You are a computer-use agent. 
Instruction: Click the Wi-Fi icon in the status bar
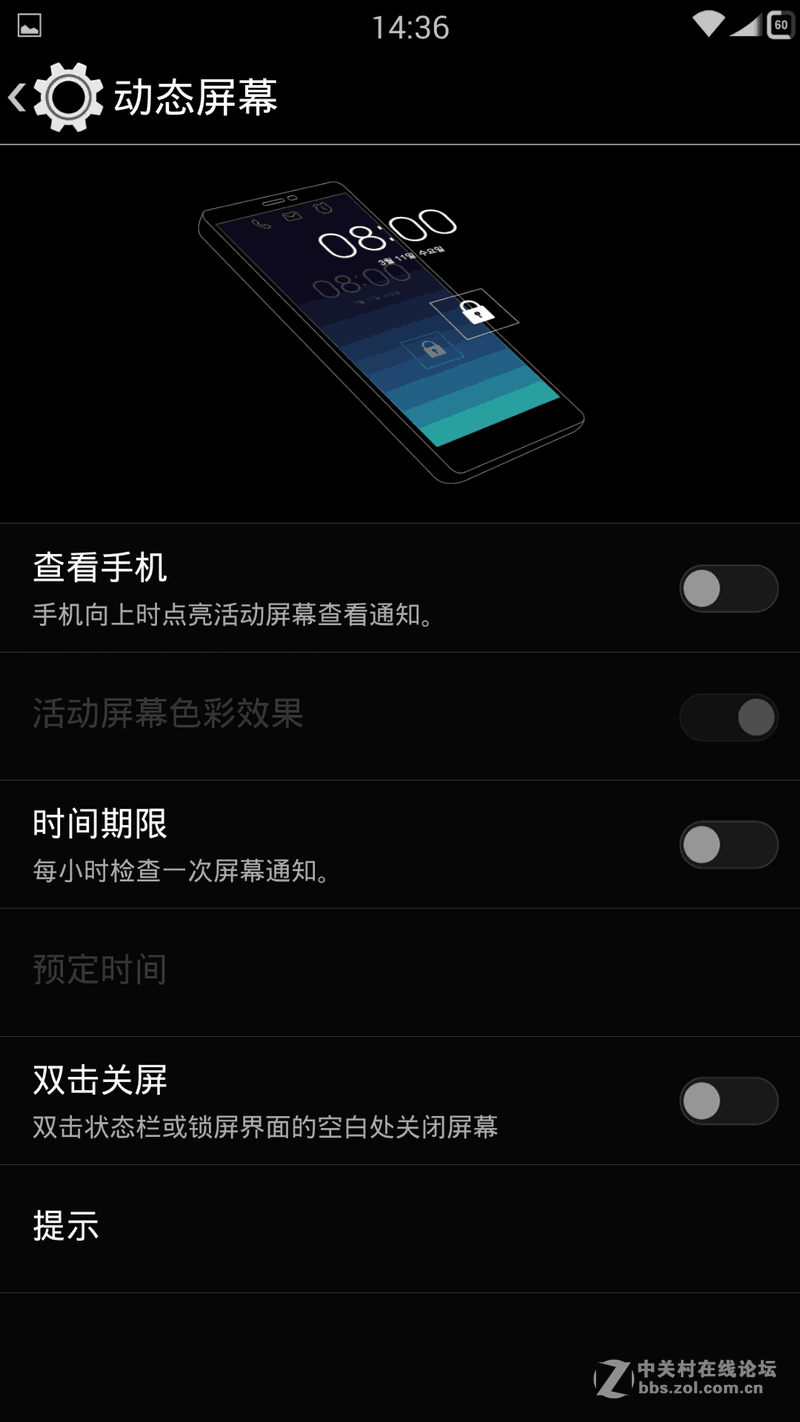click(706, 24)
